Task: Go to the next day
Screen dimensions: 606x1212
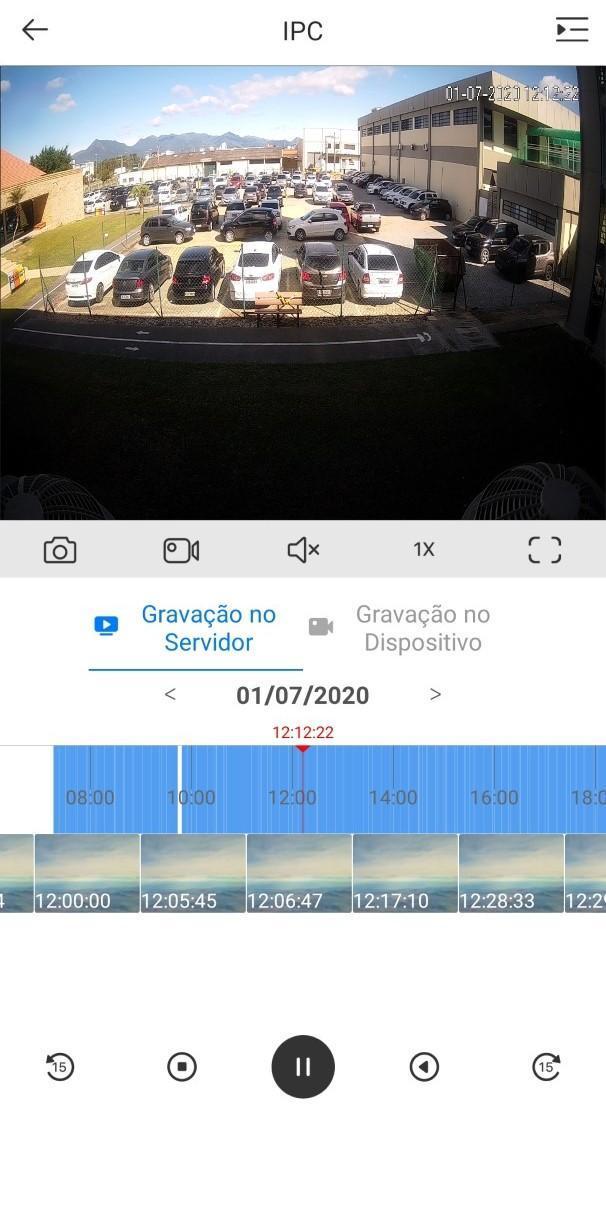Action: point(435,695)
